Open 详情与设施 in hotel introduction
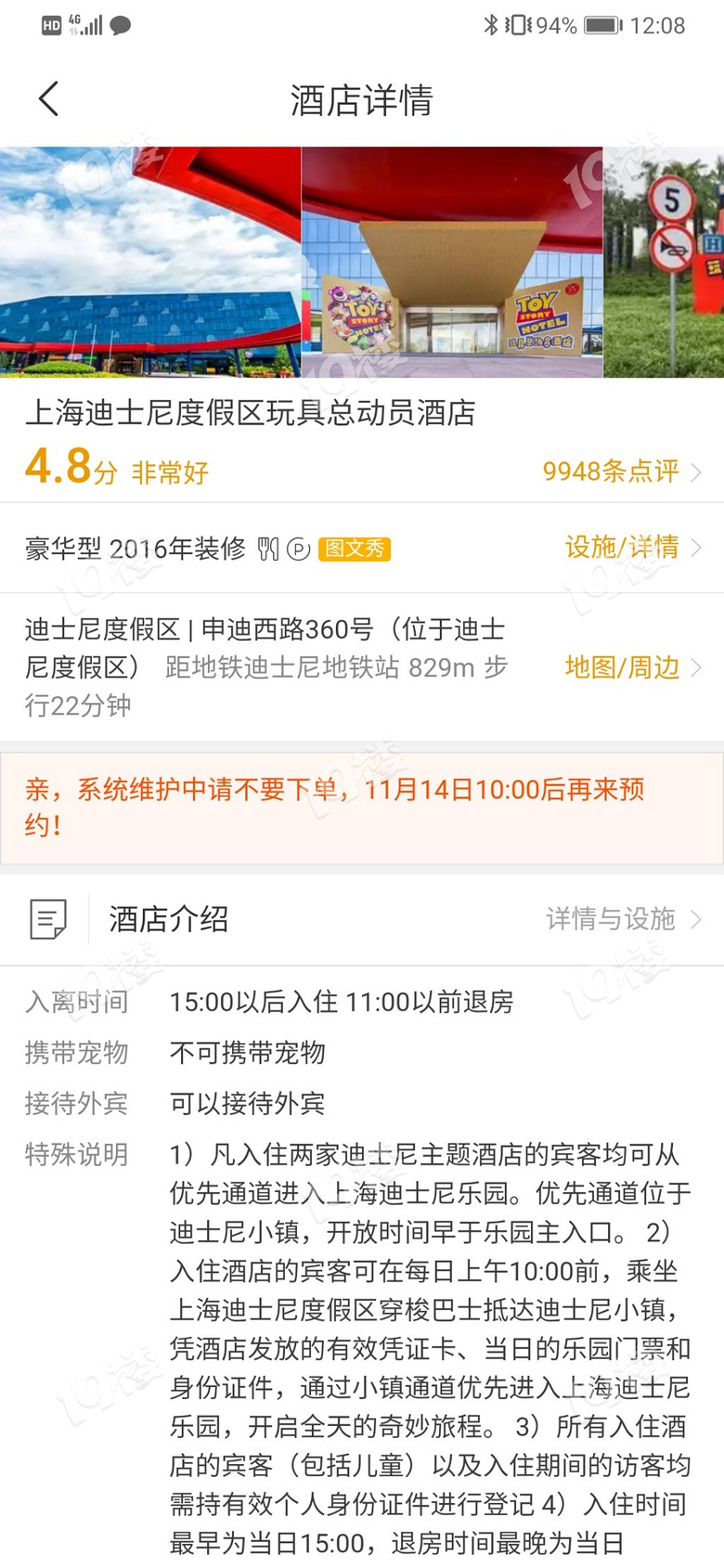Viewport: 724px width, 1568px height. click(x=622, y=919)
